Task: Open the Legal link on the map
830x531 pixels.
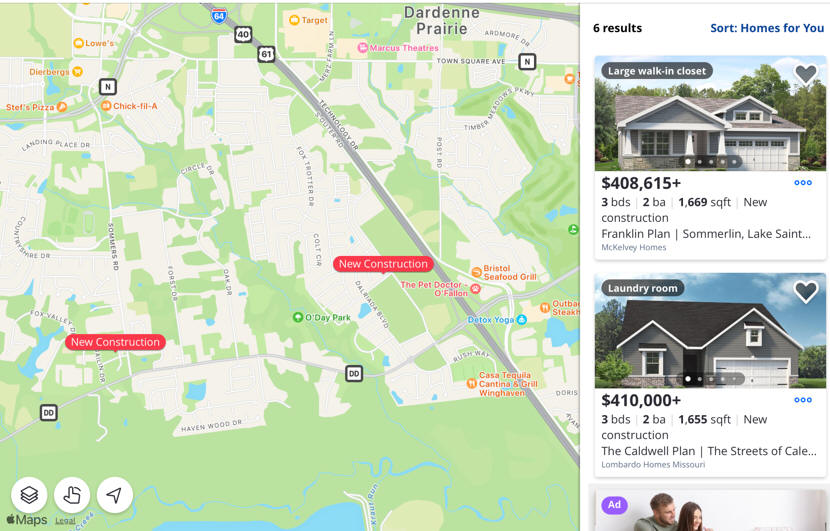Action: pos(65,520)
